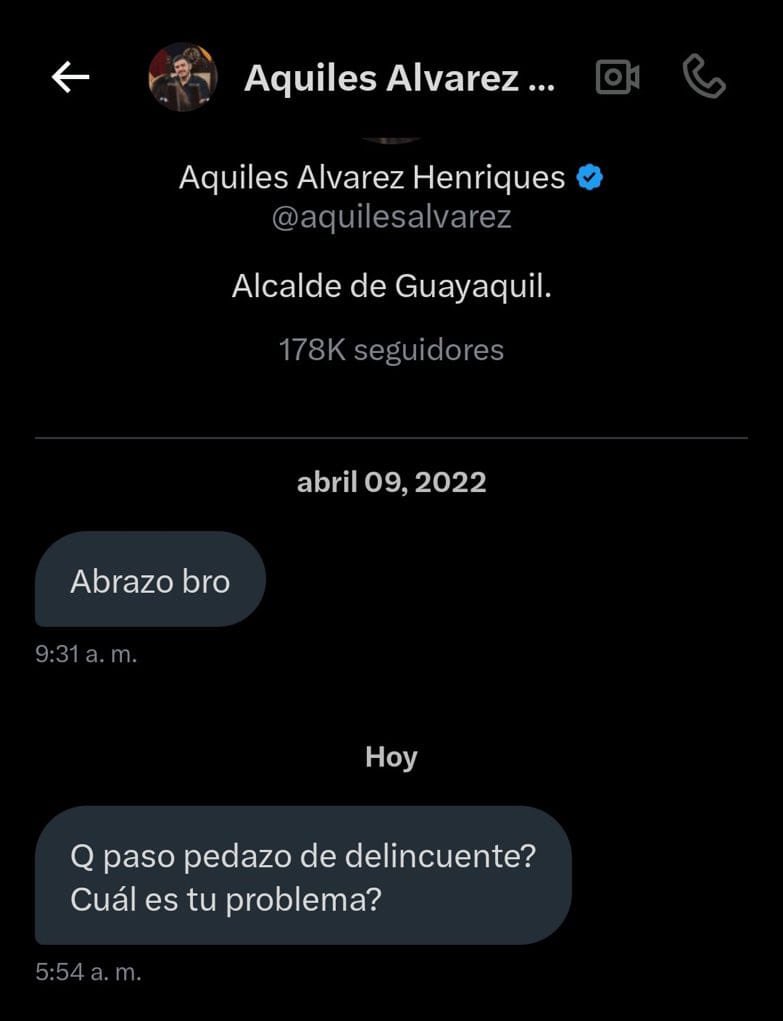Viewport: 783px width, 1021px height.
Task: Start a voice call with Aquiles Alvarez
Action: 703,77
